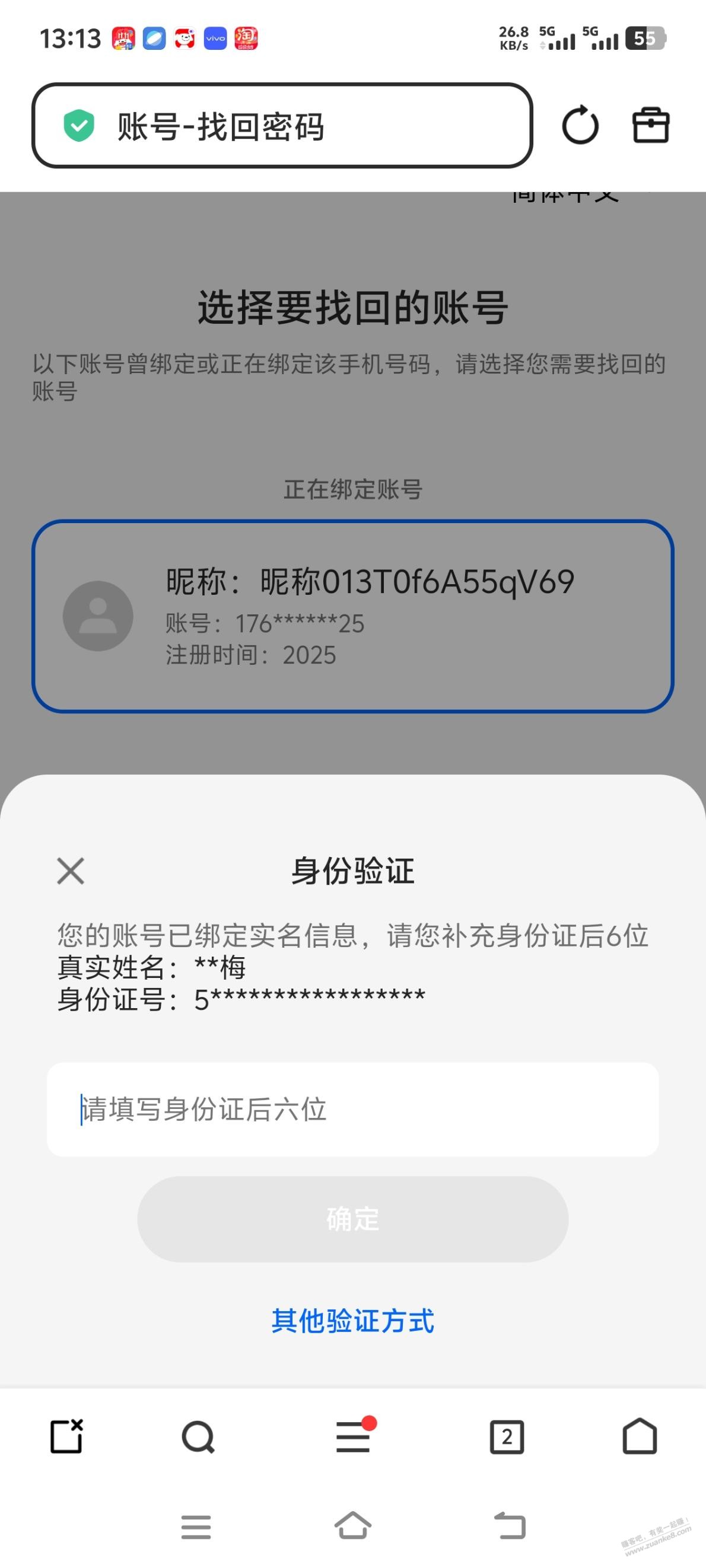Image resolution: width=706 pixels, height=1568 pixels.
Task: Open the browser toolbox icon
Action: [651, 126]
